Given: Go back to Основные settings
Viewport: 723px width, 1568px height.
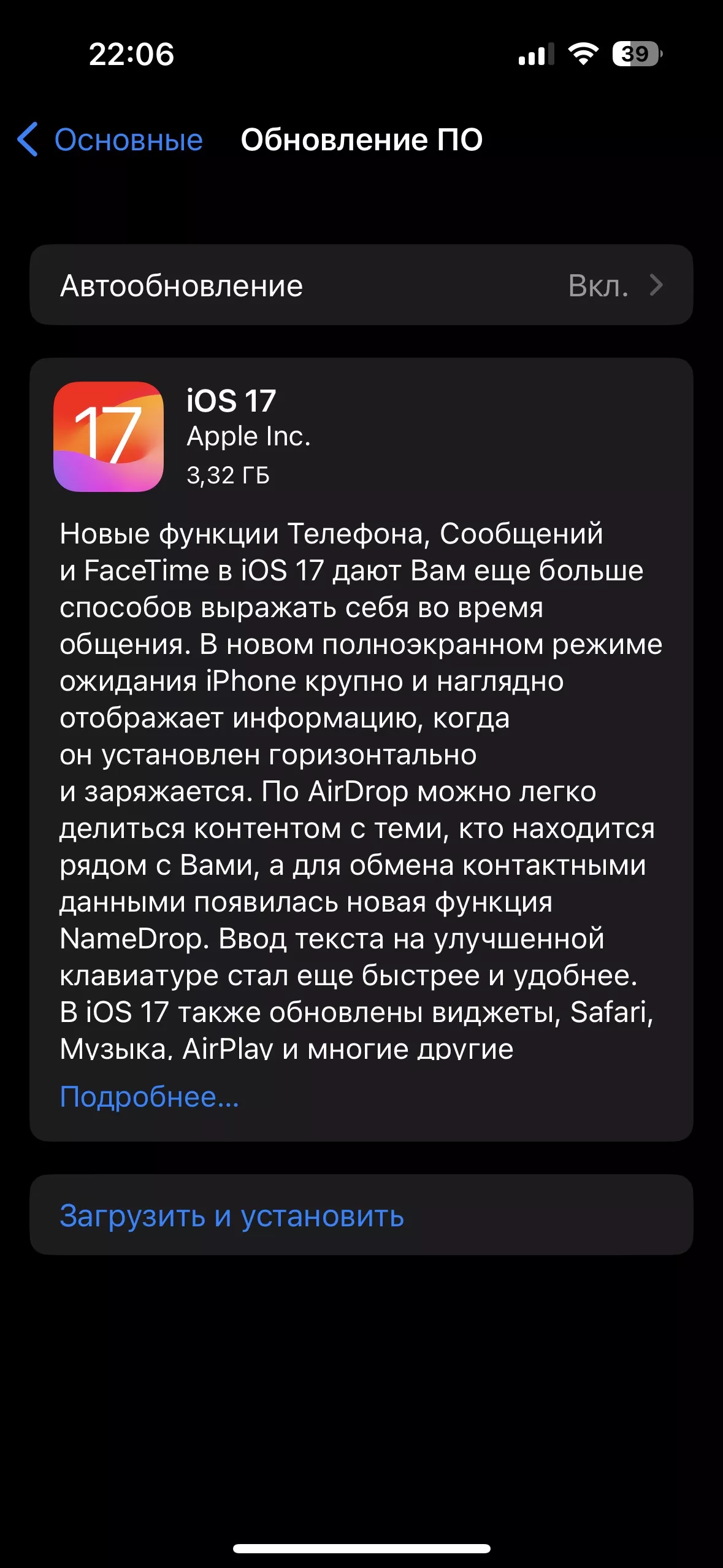Looking at the screenshot, I should [x=110, y=140].
